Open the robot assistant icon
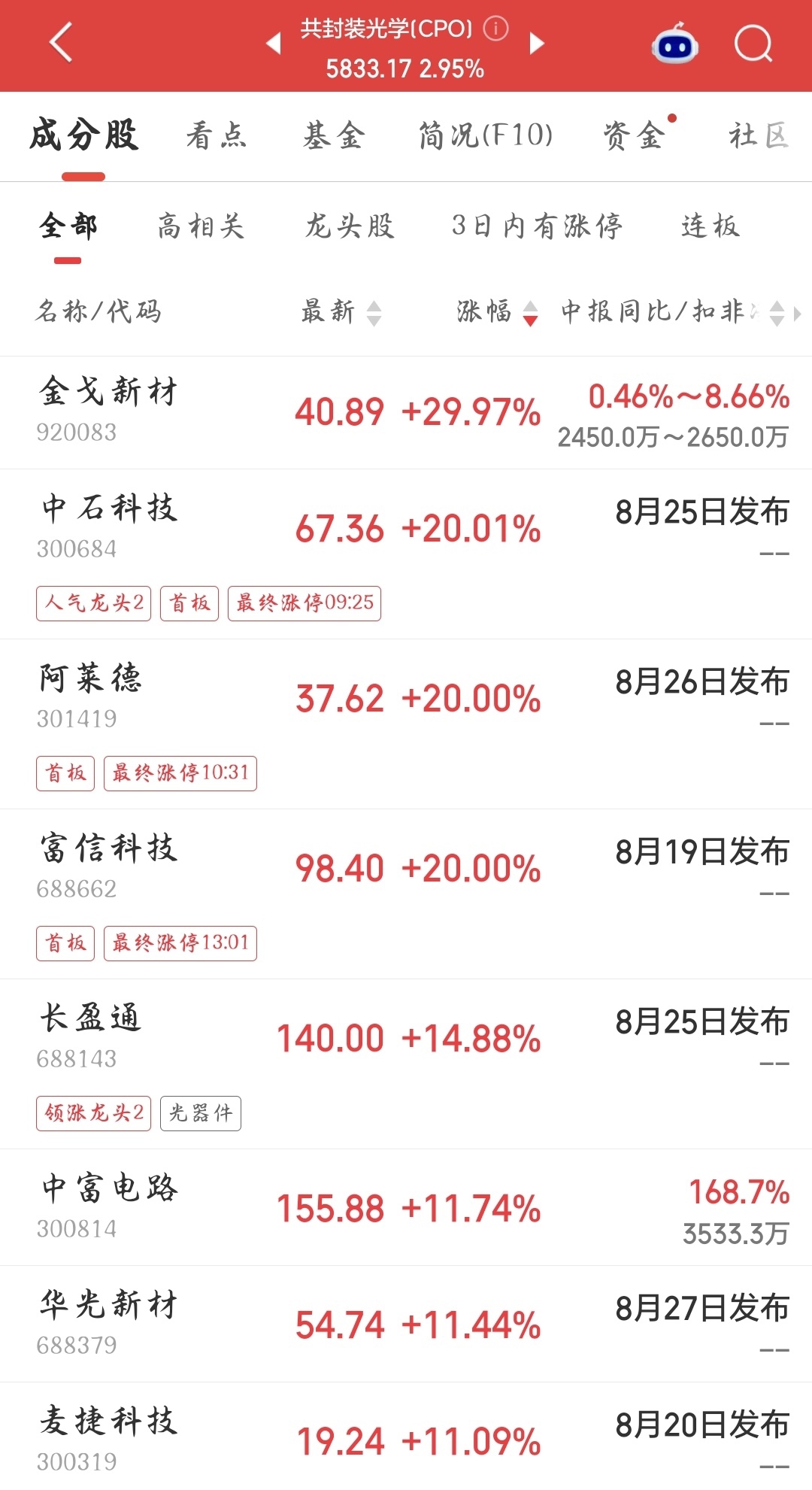The width and height of the screenshot is (812, 1490). point(674,44)
